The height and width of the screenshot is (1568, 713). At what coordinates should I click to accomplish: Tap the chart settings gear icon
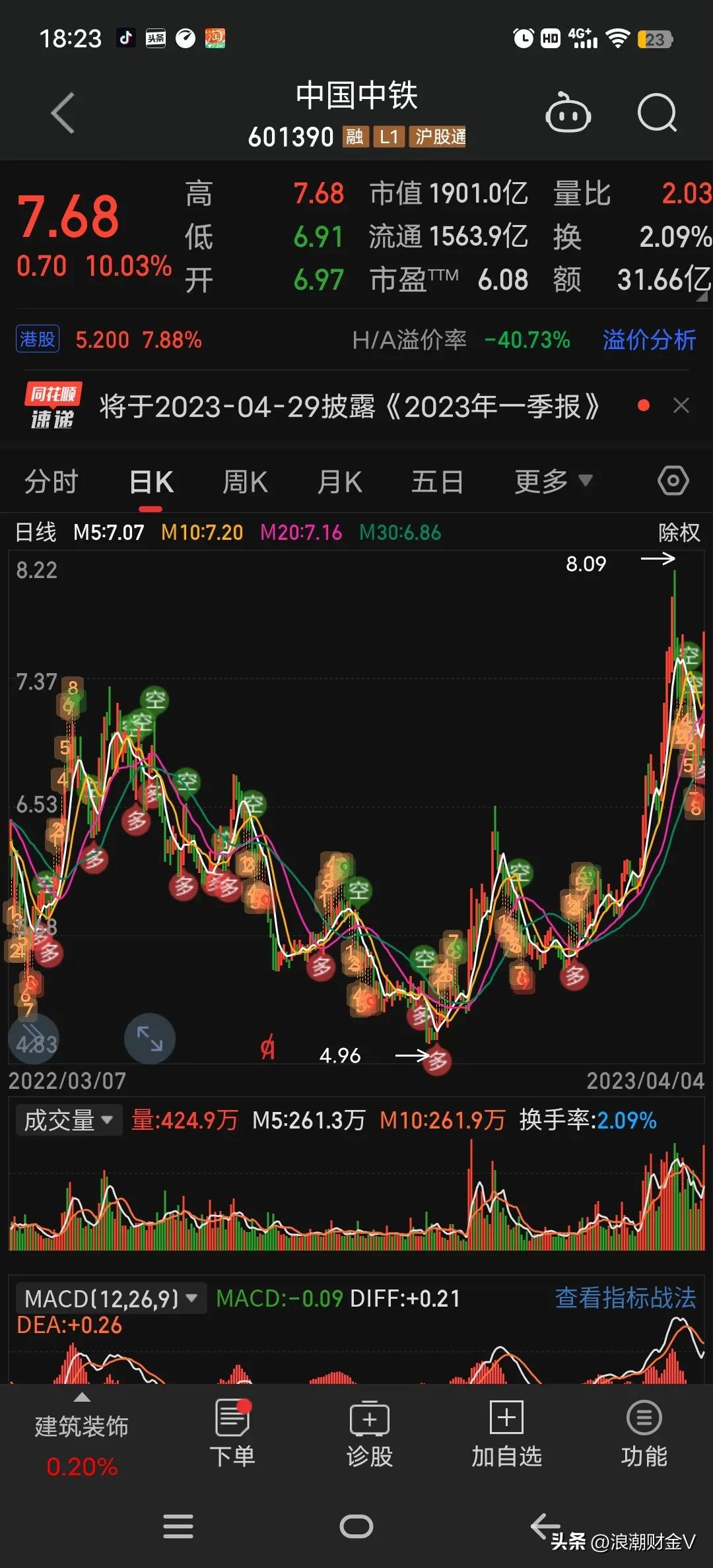pyautogui.click(x=673, y=481)
